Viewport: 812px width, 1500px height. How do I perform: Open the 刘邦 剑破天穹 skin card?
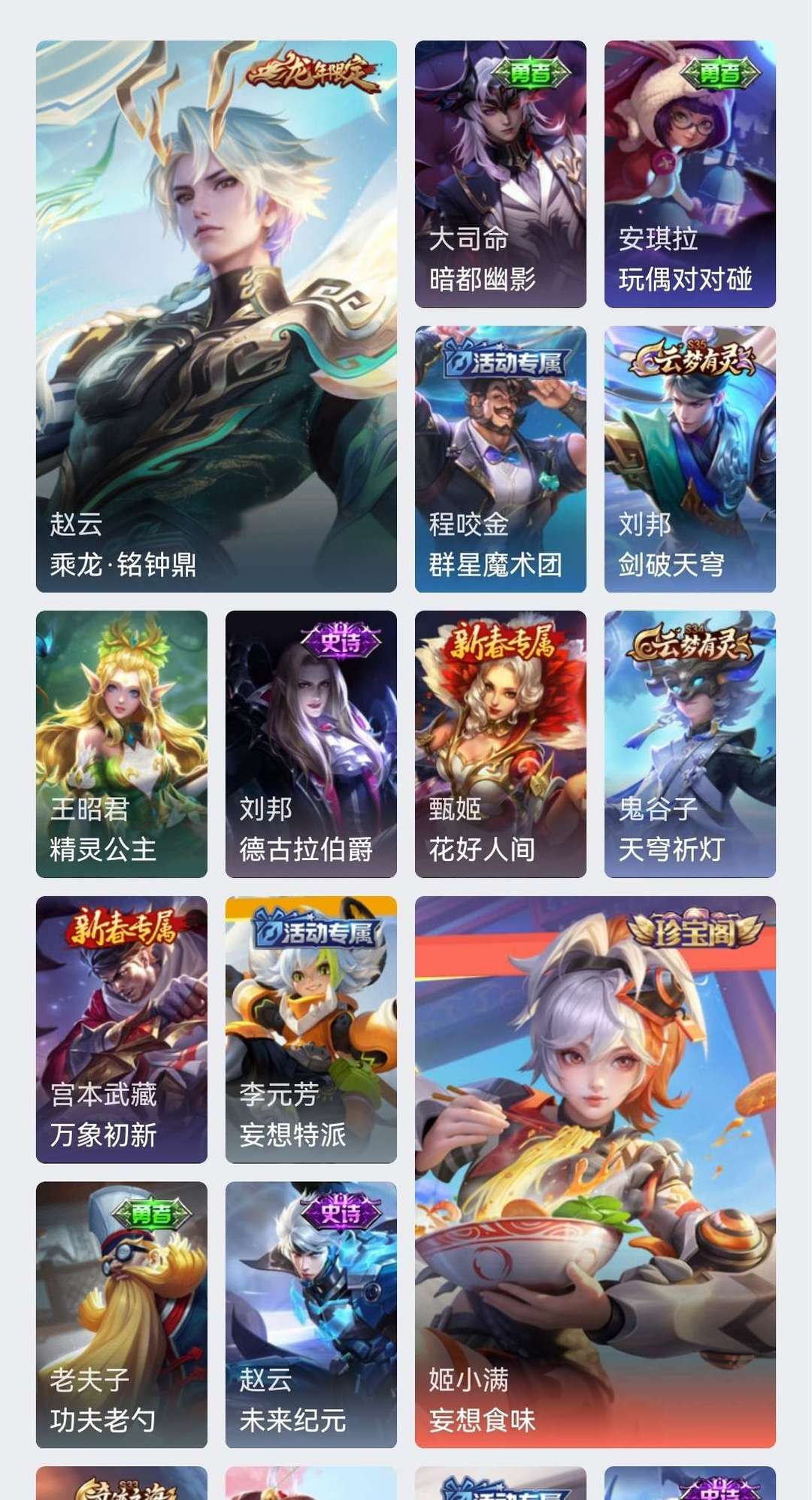click(x=690, y=459)
